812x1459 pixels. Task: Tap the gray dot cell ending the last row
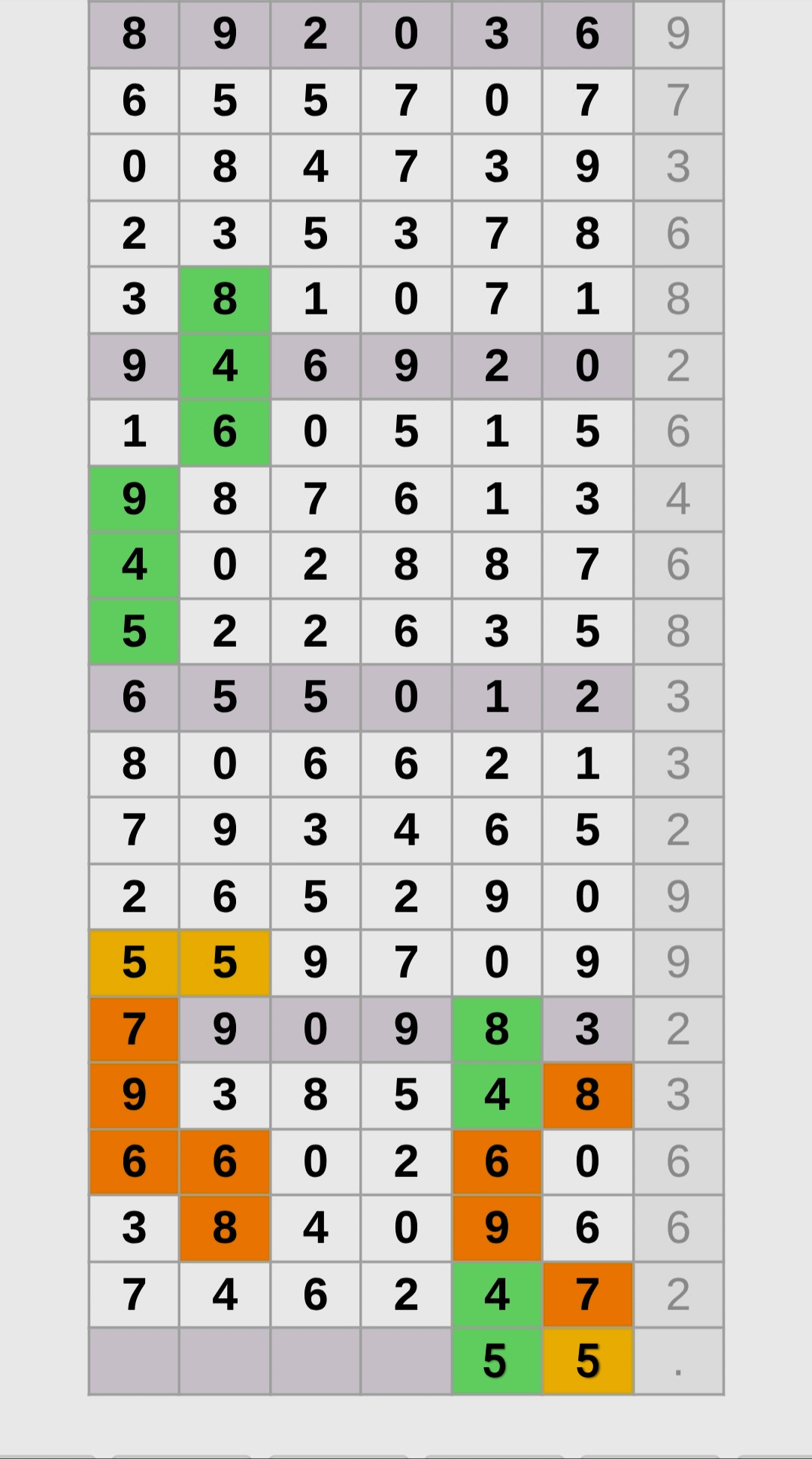pos(678,1361)
